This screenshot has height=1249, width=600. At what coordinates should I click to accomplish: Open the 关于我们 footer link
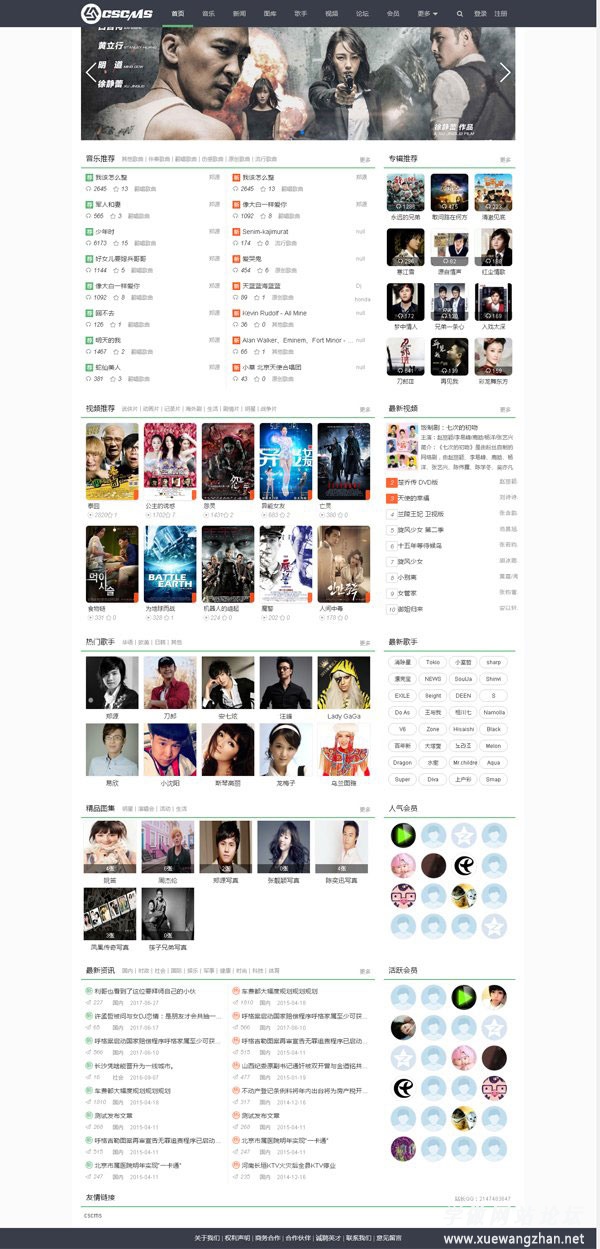207,1238
